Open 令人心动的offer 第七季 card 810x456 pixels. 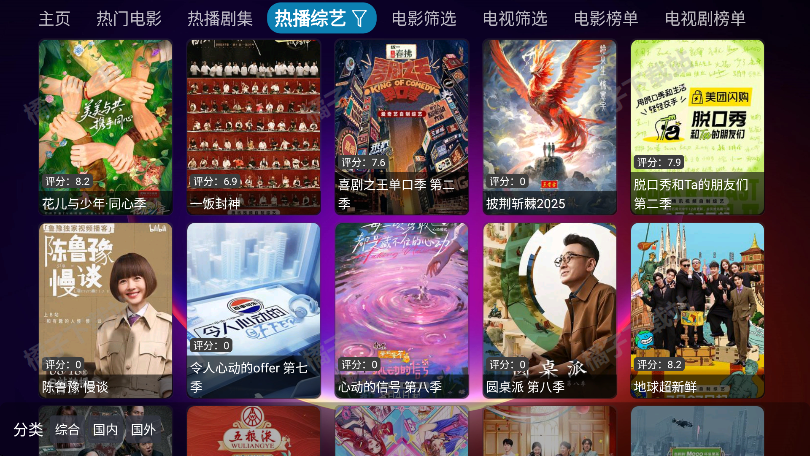[253, 310]
